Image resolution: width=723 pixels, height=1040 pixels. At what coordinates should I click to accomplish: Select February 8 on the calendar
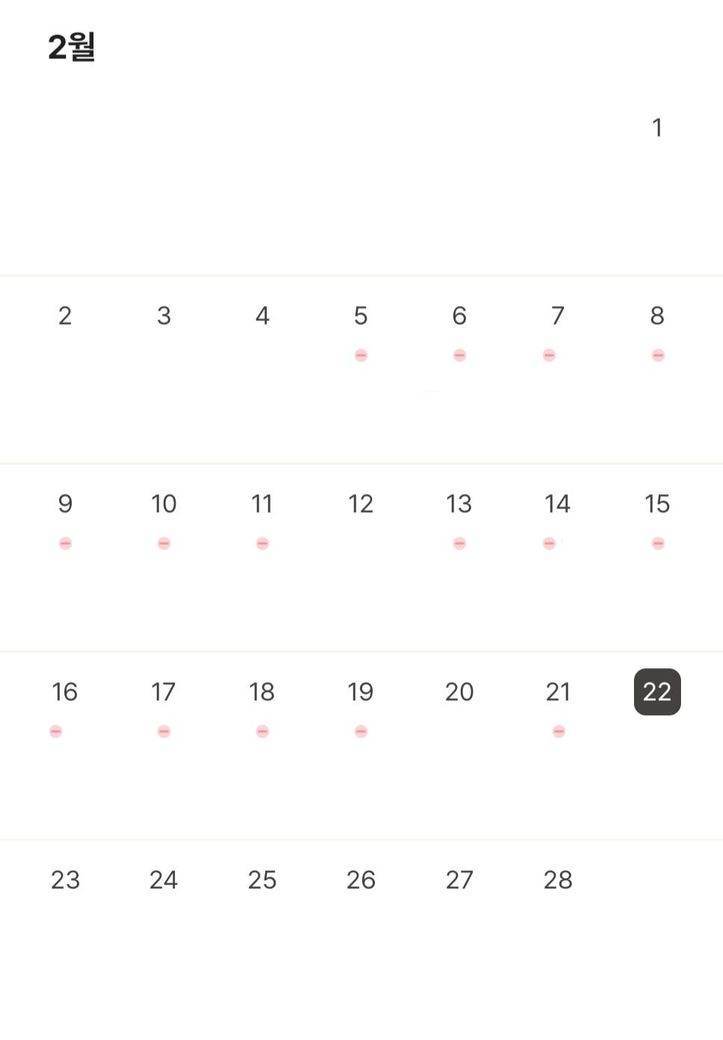[x=657, y=317]
